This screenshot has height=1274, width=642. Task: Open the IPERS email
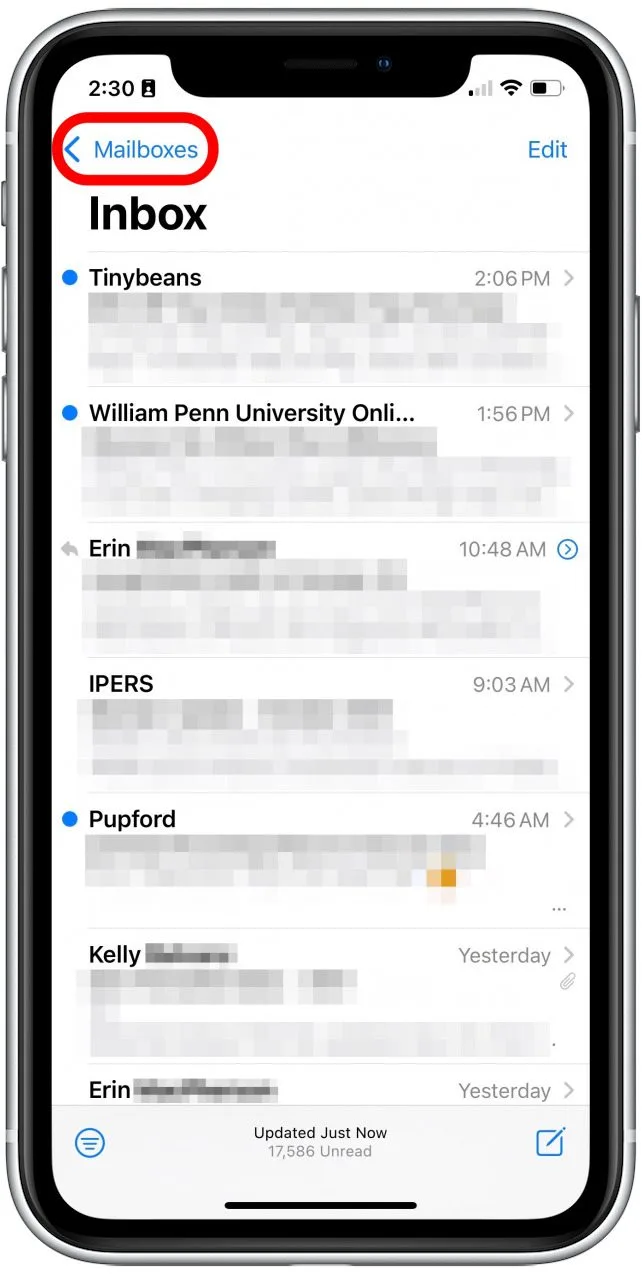[320, 725]
